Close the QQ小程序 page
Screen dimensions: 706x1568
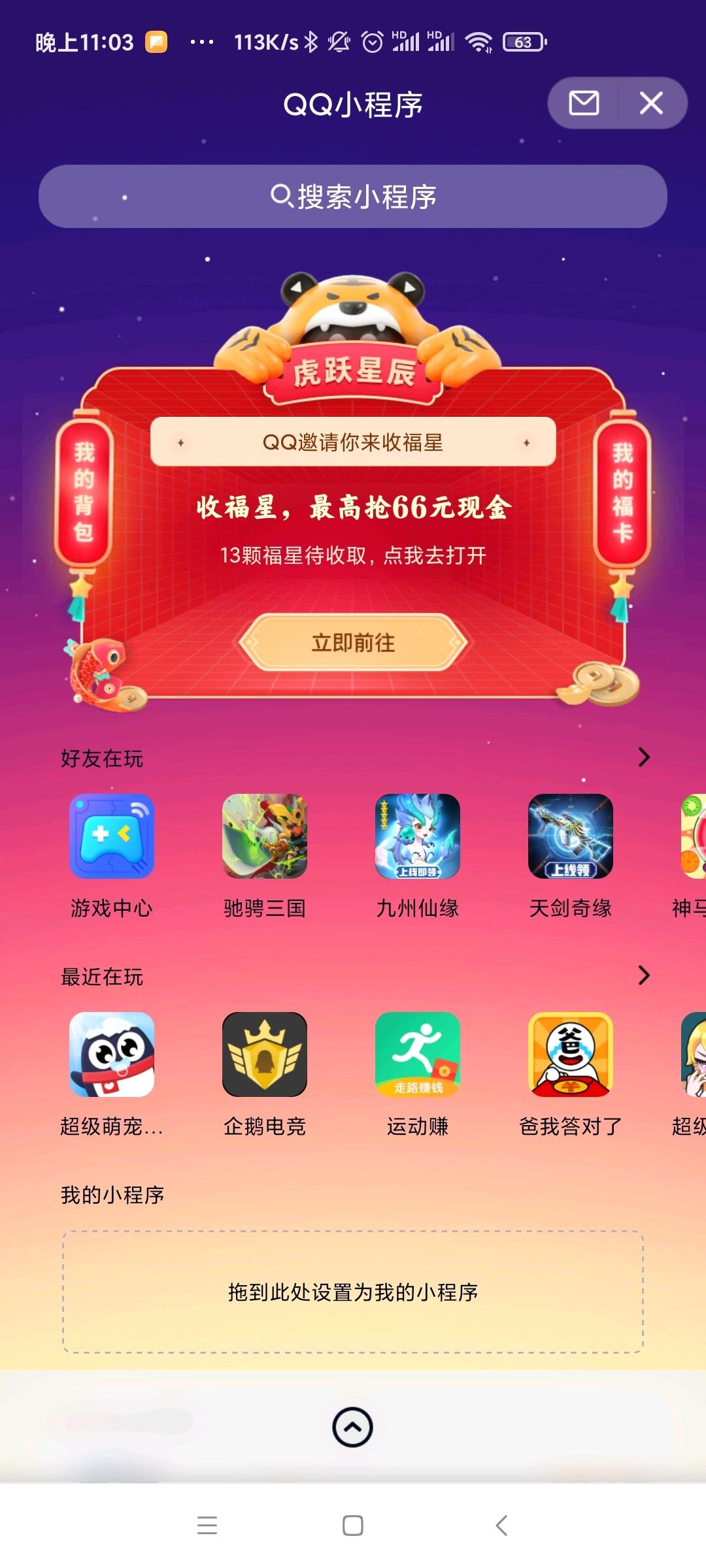(x=651, y=103)
